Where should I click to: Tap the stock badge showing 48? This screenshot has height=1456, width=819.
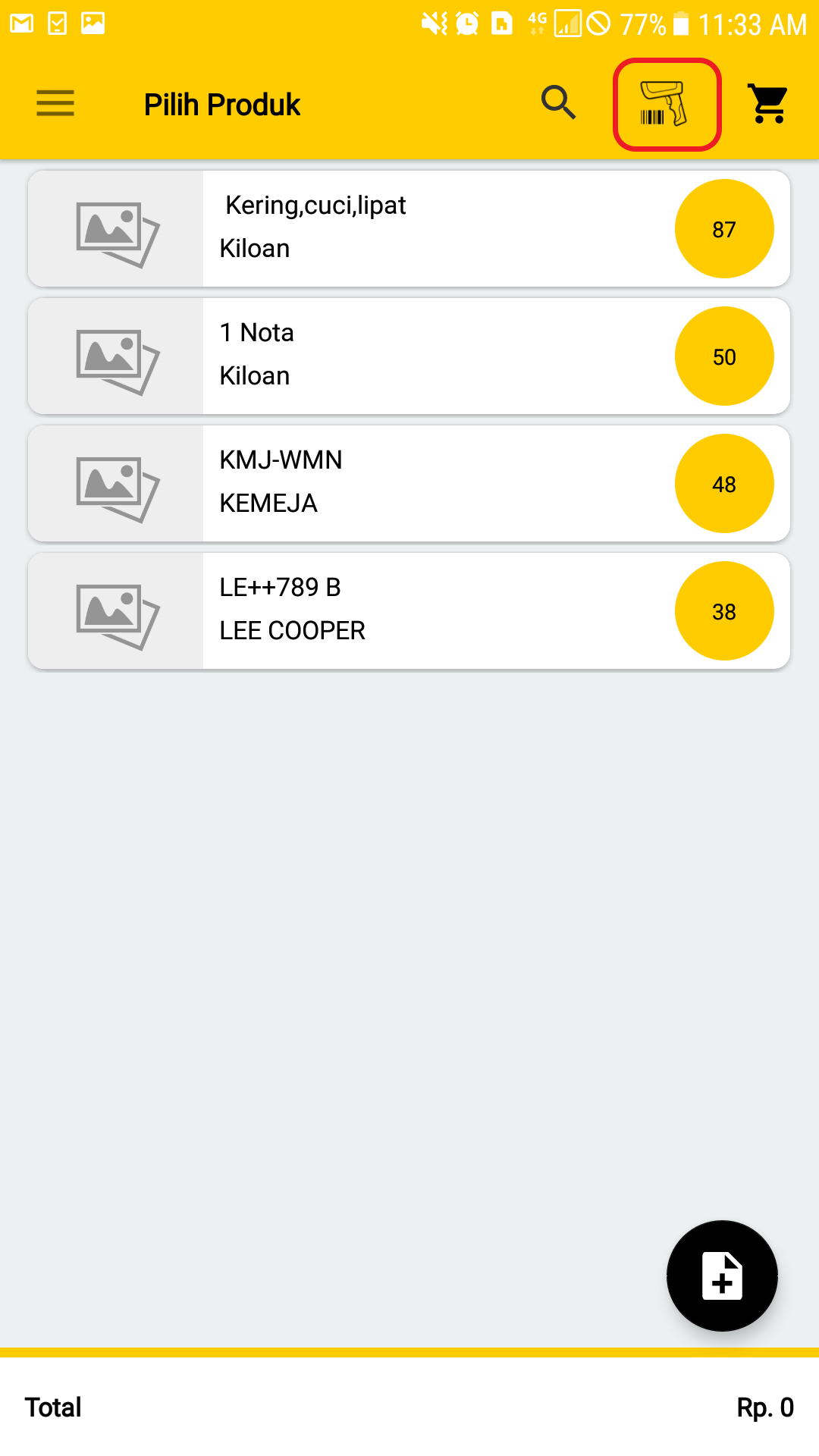[723, 483]
